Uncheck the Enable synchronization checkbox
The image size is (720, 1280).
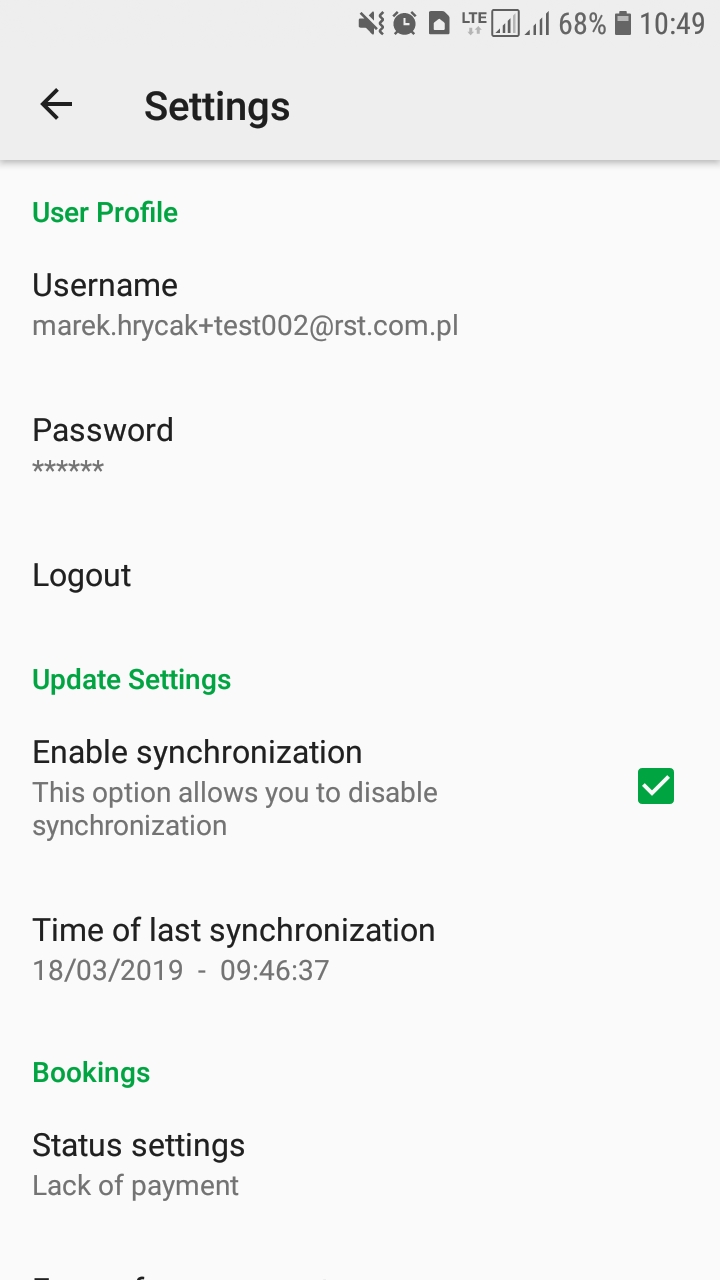click(x=656, y=787)
